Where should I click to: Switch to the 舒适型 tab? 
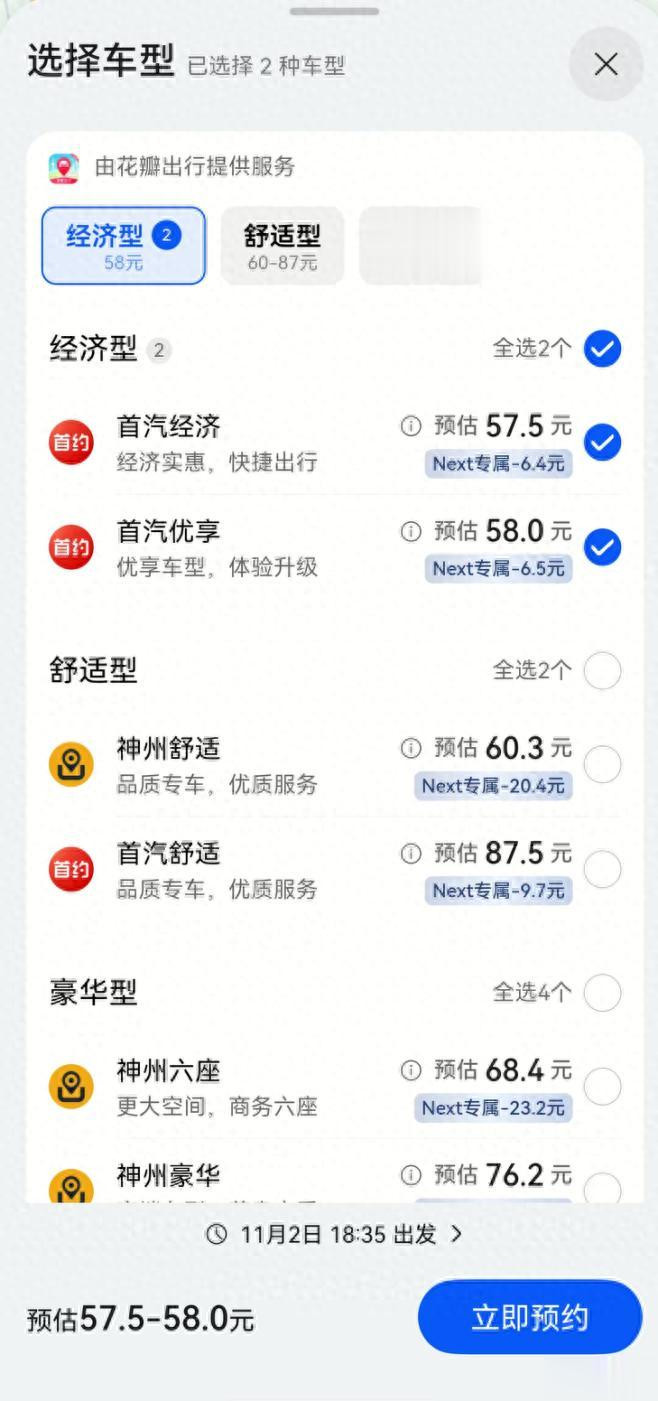[282, 246]
